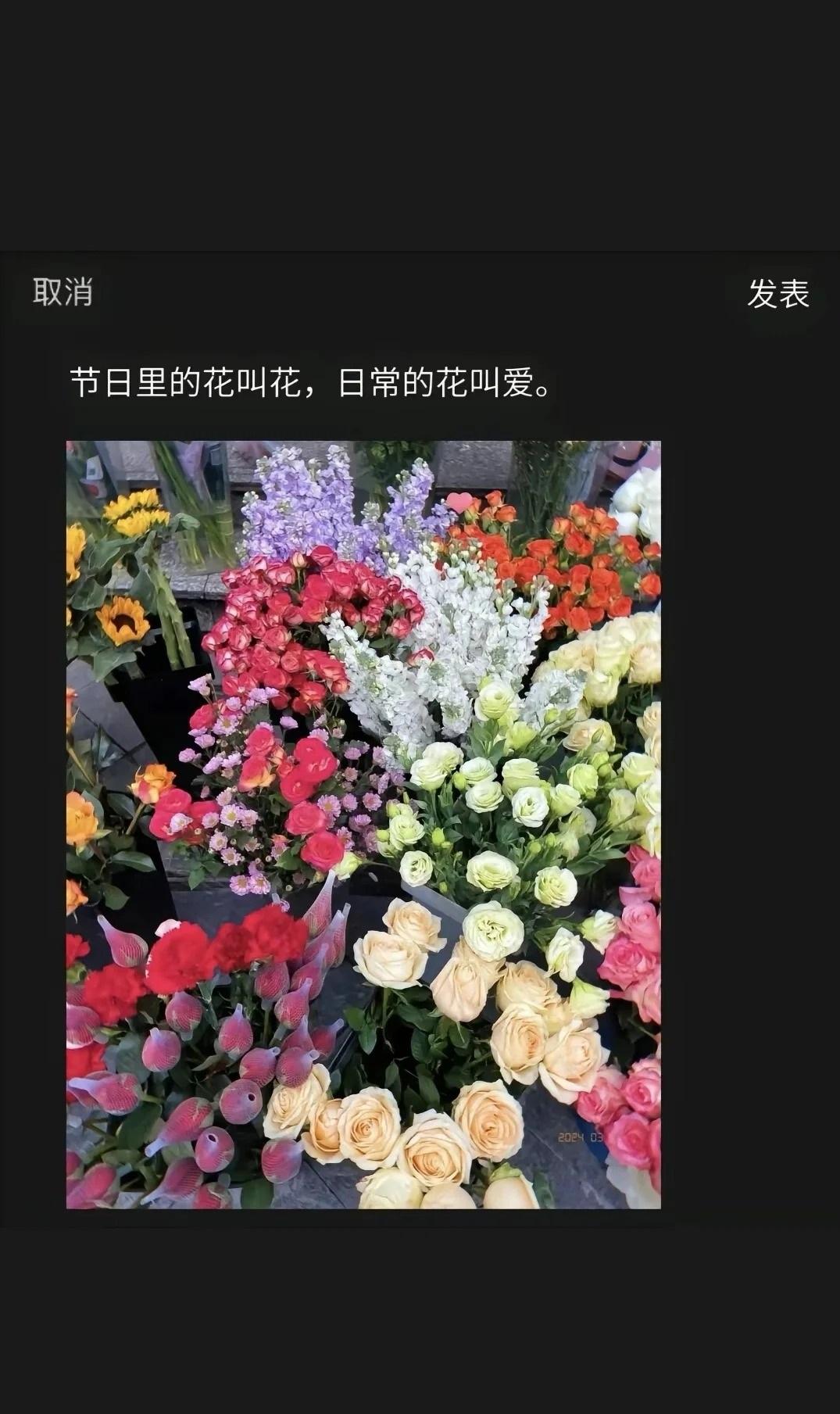
Task: Open the attached flower photo
Action: coord(363,825)
